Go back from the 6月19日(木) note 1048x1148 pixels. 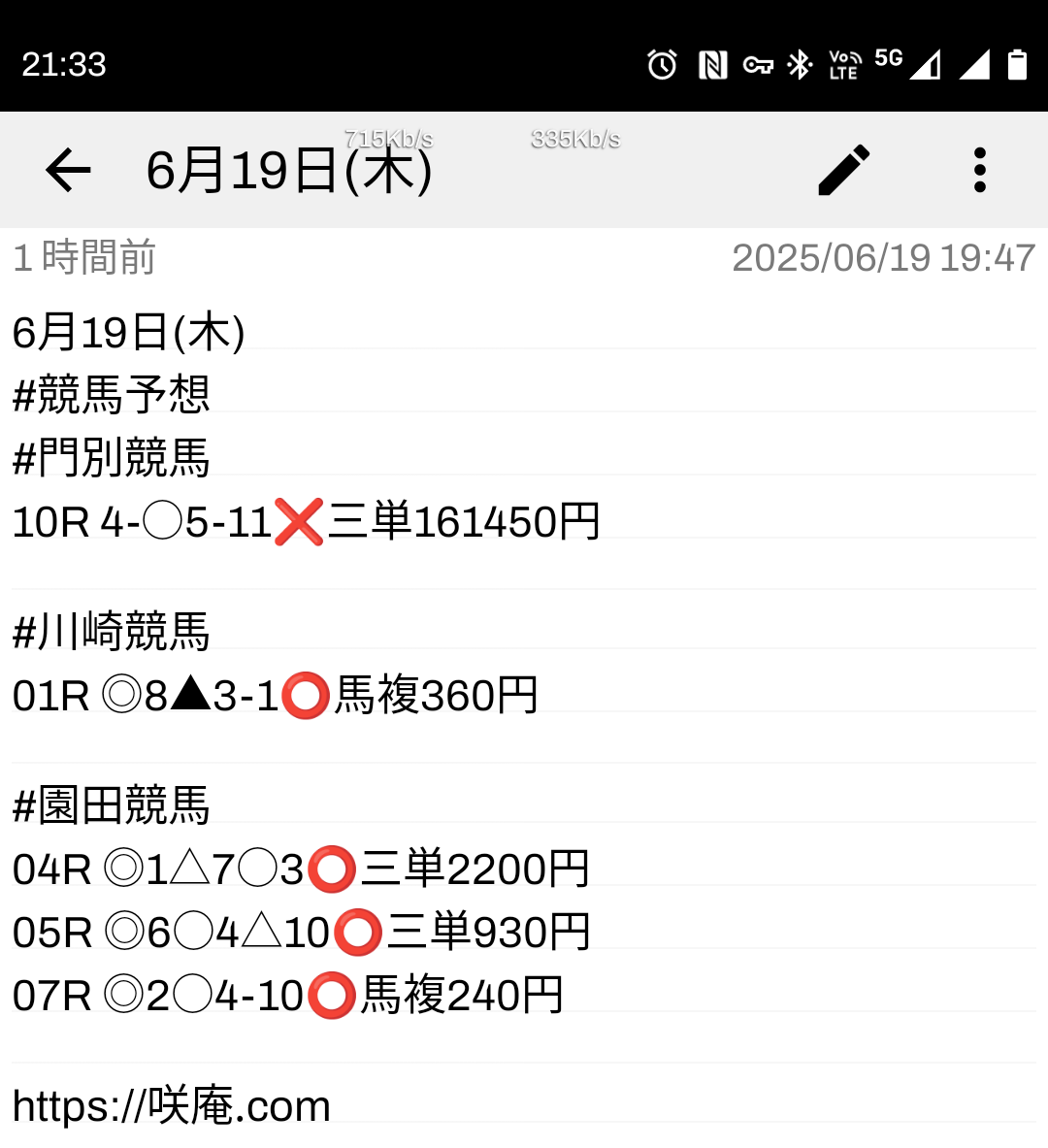pos(68,171)
